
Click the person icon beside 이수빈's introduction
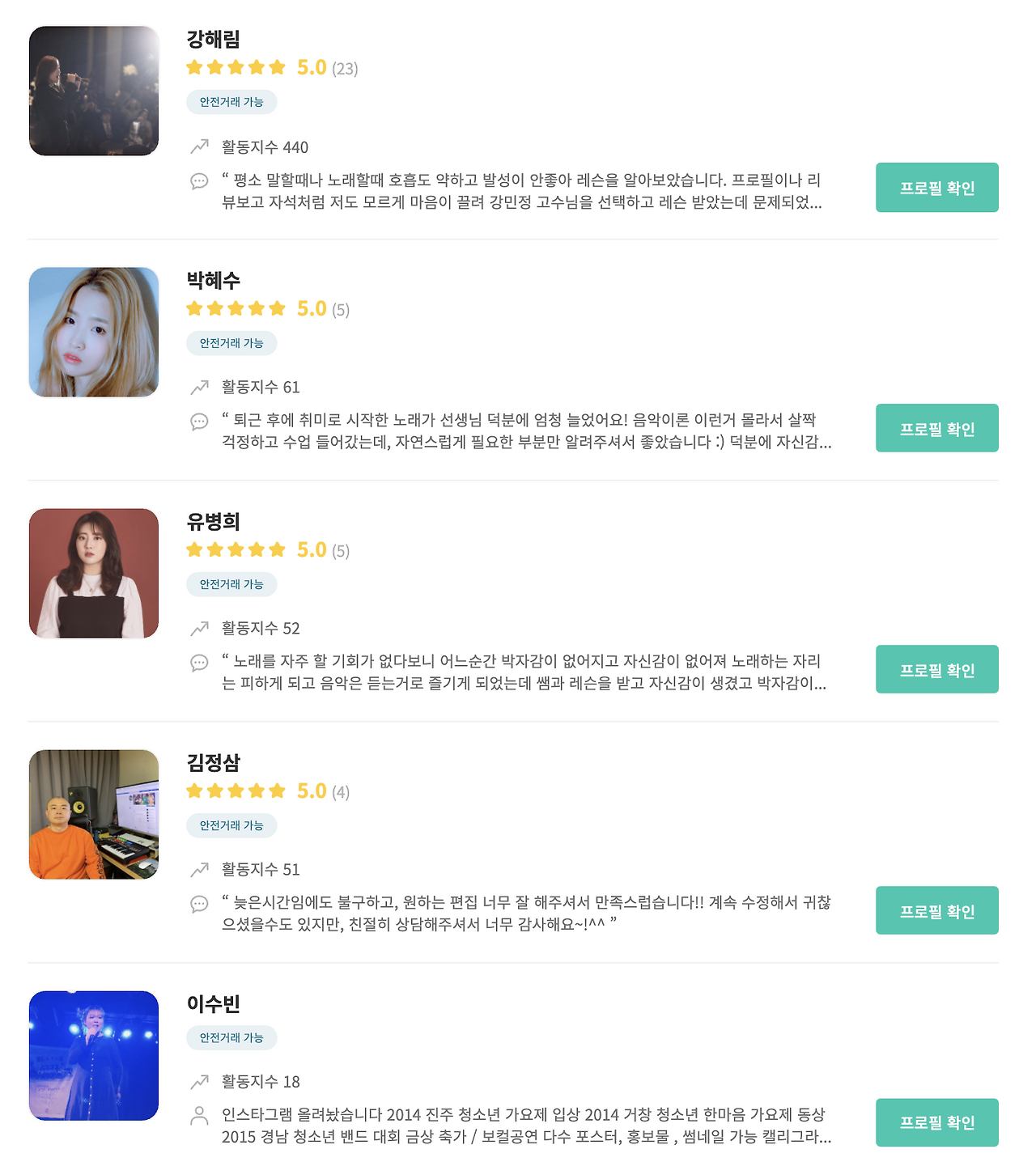coord(197,1114)
